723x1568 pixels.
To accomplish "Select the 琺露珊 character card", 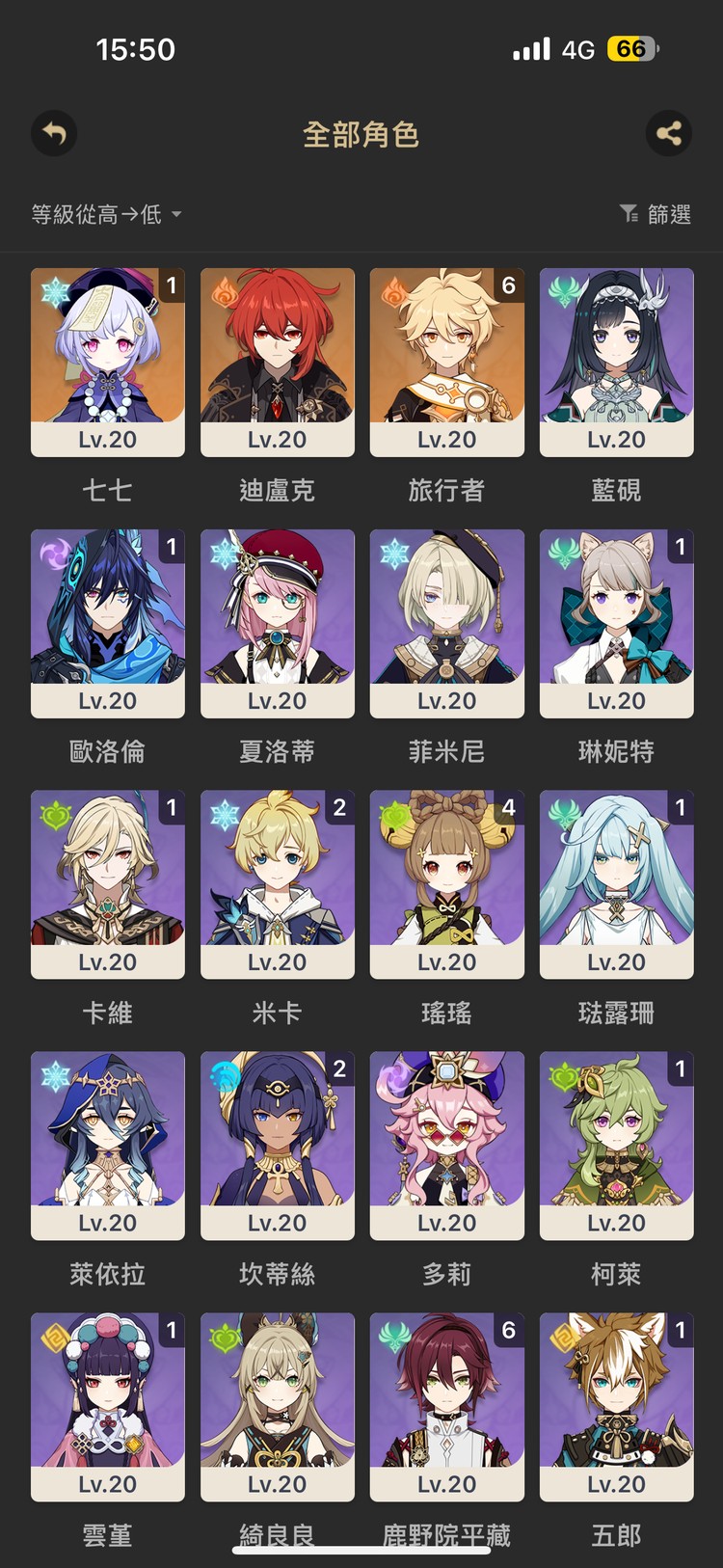I will 617,884.
